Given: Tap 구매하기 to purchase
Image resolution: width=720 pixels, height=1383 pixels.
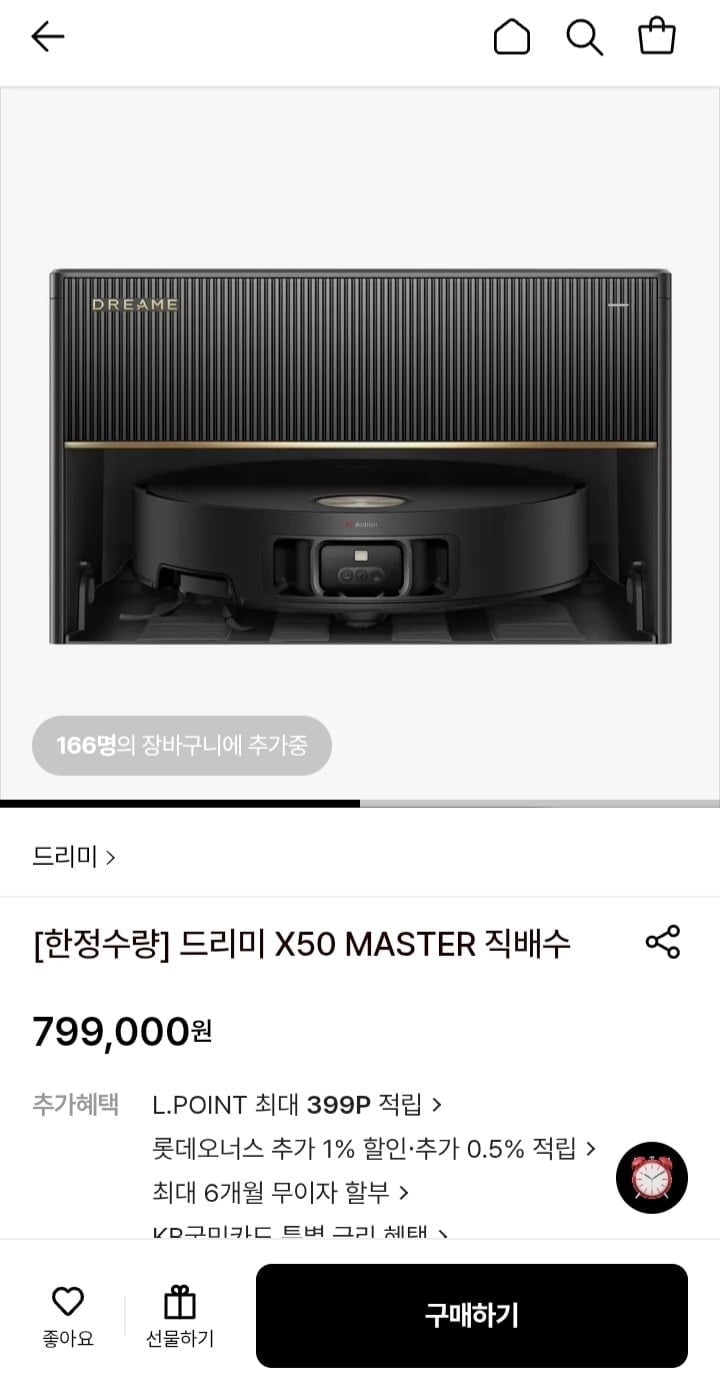Looking at the screenshot, I should (x=471, y=1315).
